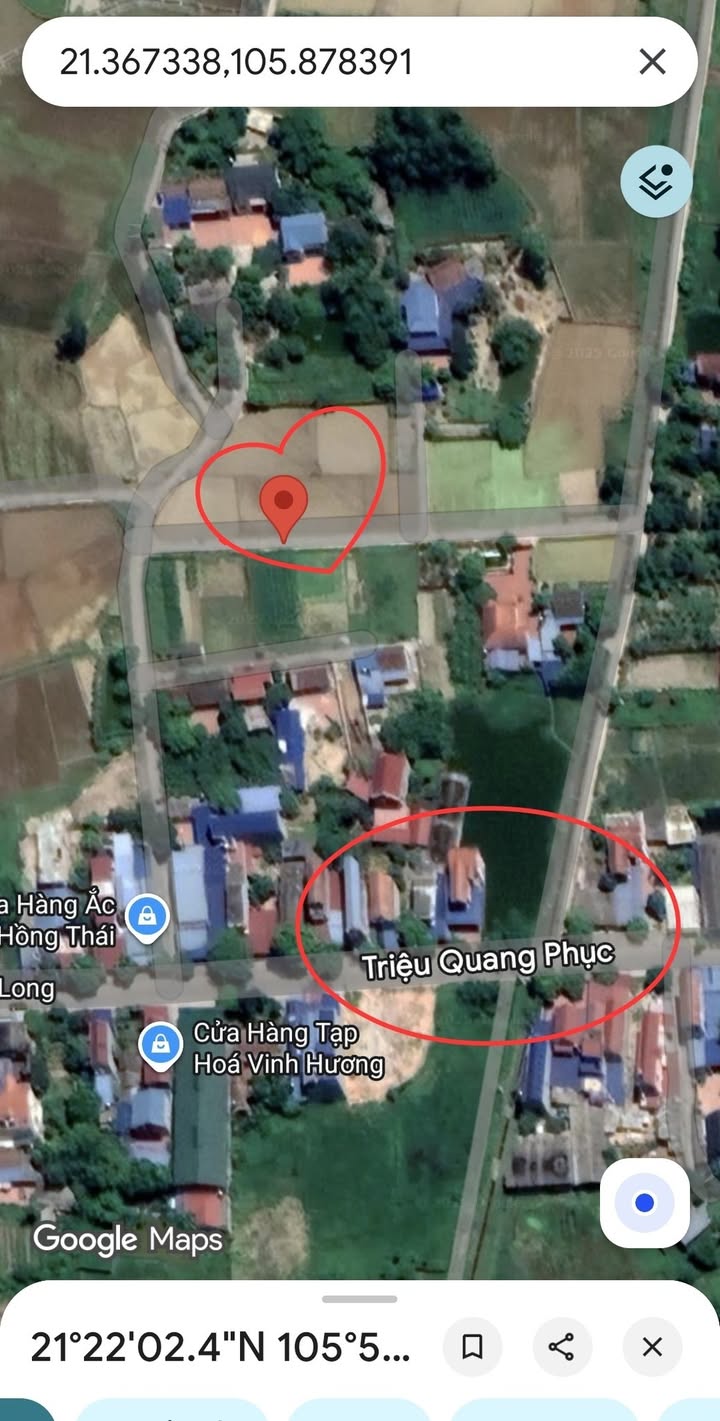720x1421 pixels.
Task: Close the dropped pin info sheet
Action: point(652,1347)
